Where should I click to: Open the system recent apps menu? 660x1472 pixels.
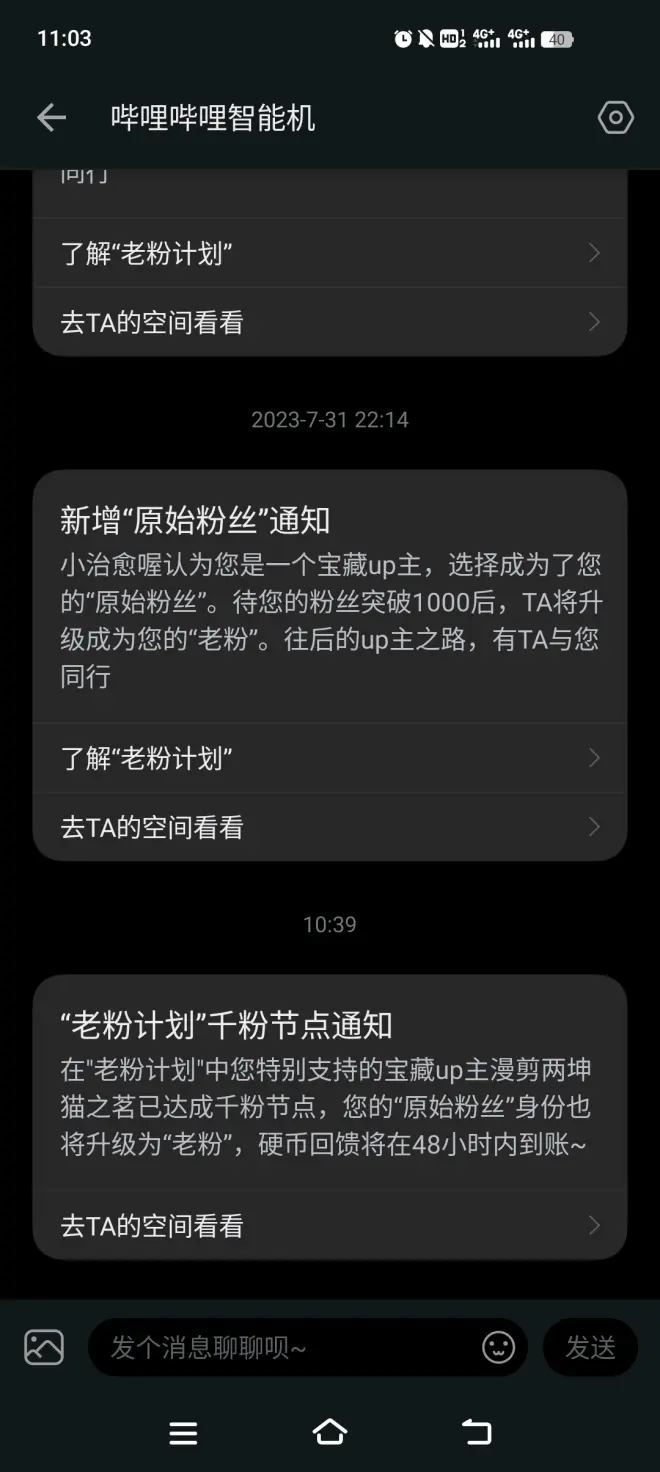(x=183, y=1432)
